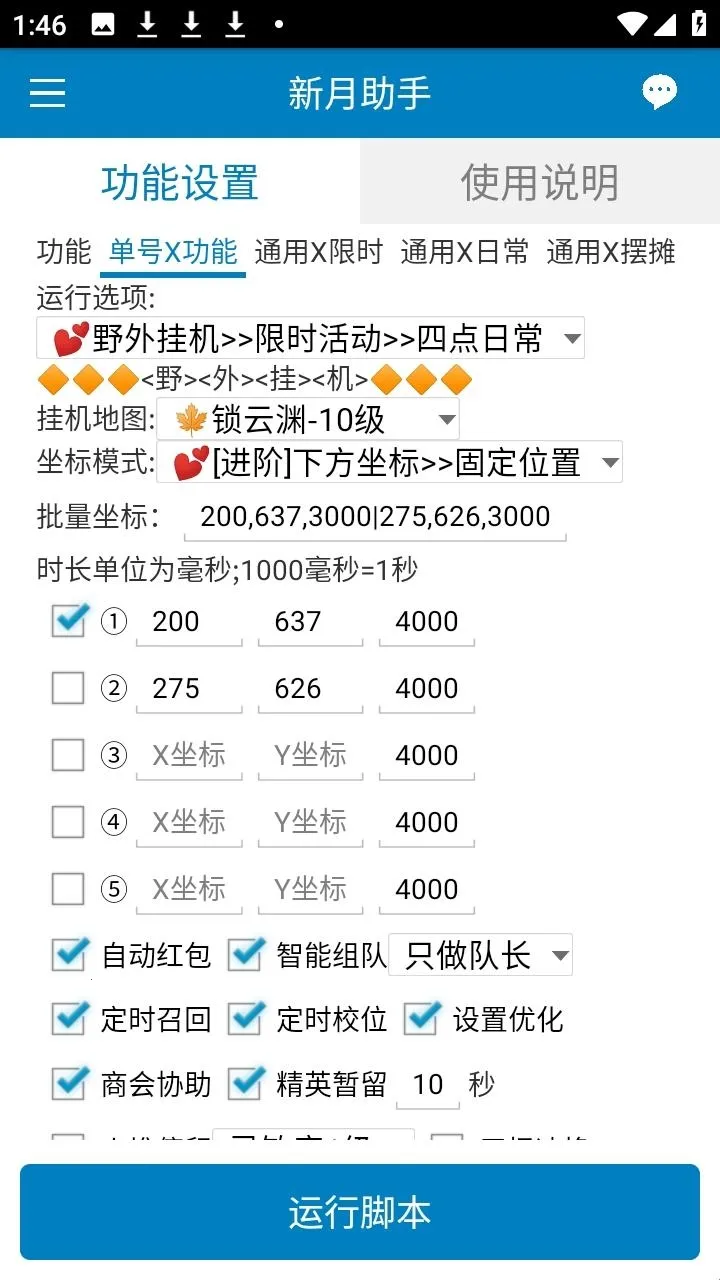Tap the image notification icon in status bar
Image resolution: width=720 pixels, height=1280 pixels.
(x=104, y=21)
